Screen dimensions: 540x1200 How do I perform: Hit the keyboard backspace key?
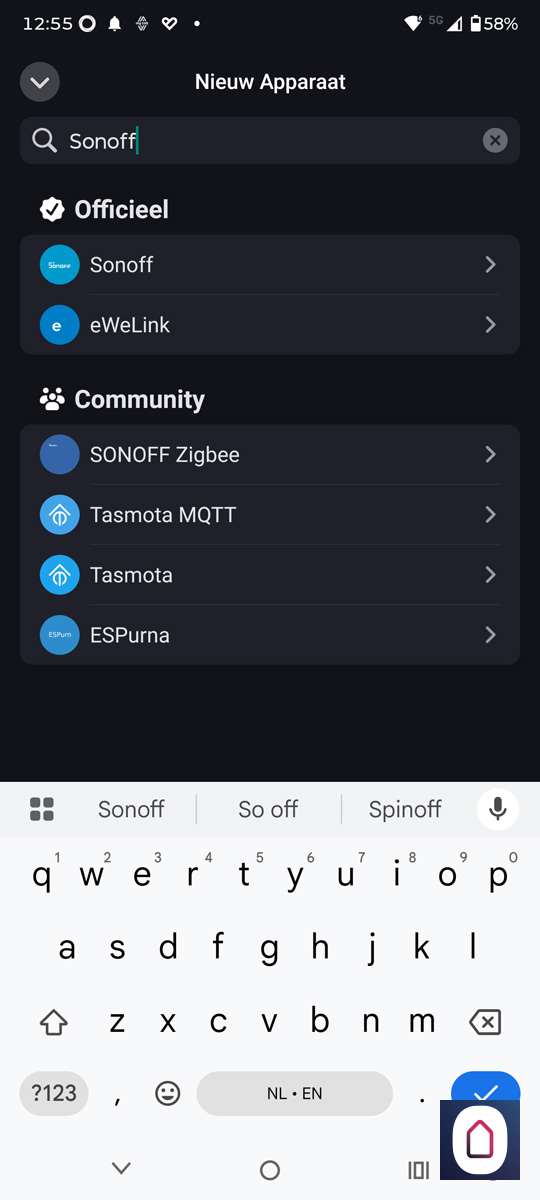tap(485, 1022)
